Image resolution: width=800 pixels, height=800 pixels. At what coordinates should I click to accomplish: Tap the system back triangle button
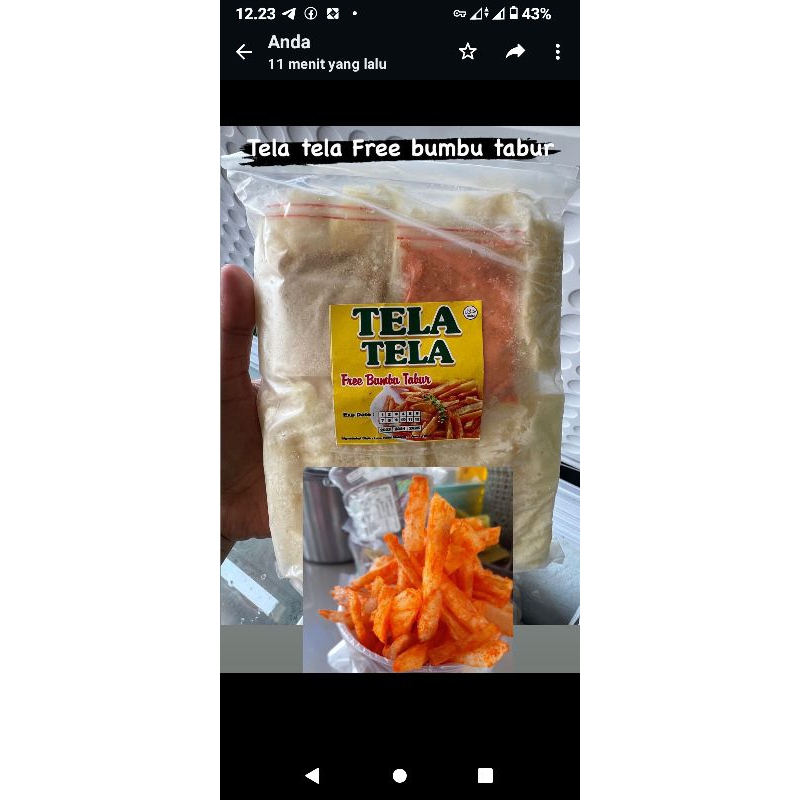[312, 775]
